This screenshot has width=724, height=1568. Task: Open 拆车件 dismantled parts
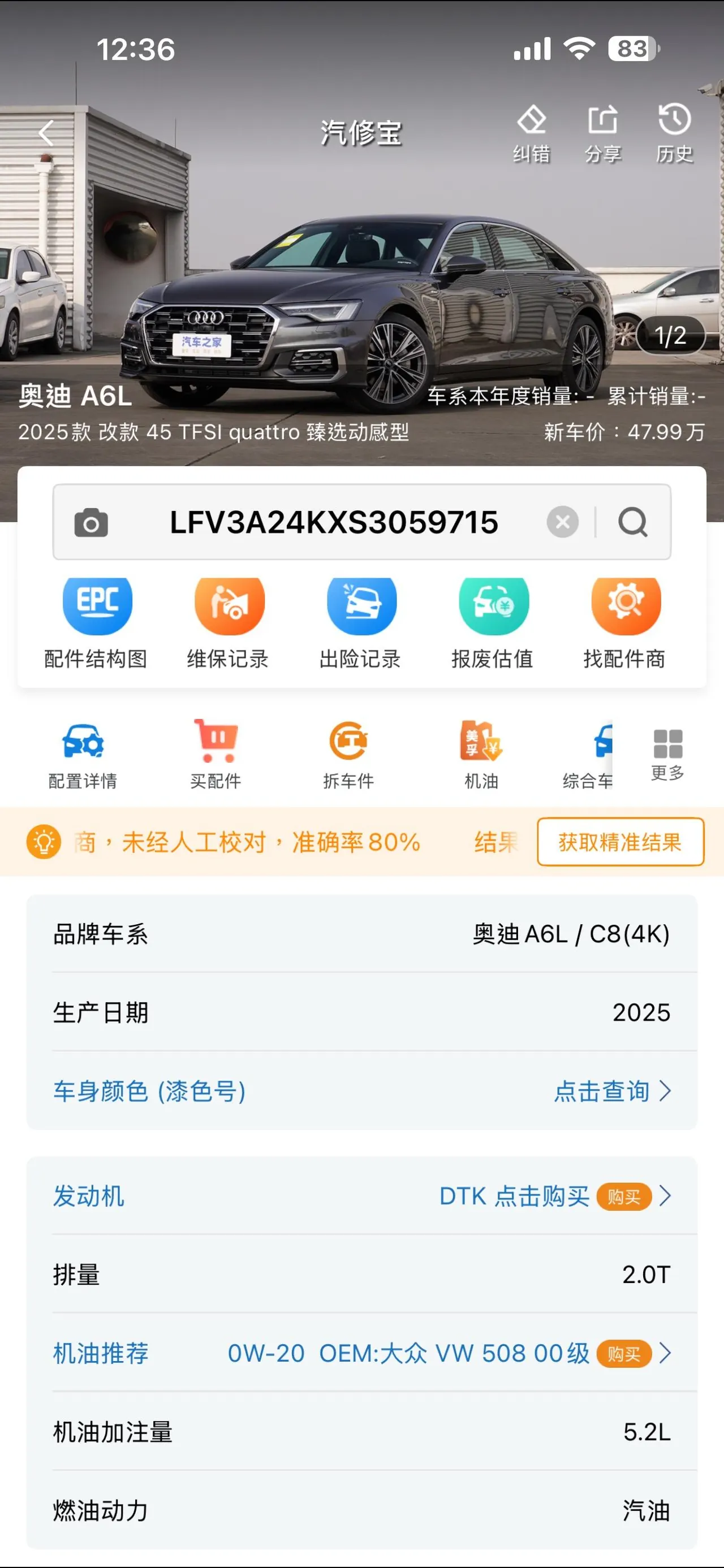pos(348,755)
